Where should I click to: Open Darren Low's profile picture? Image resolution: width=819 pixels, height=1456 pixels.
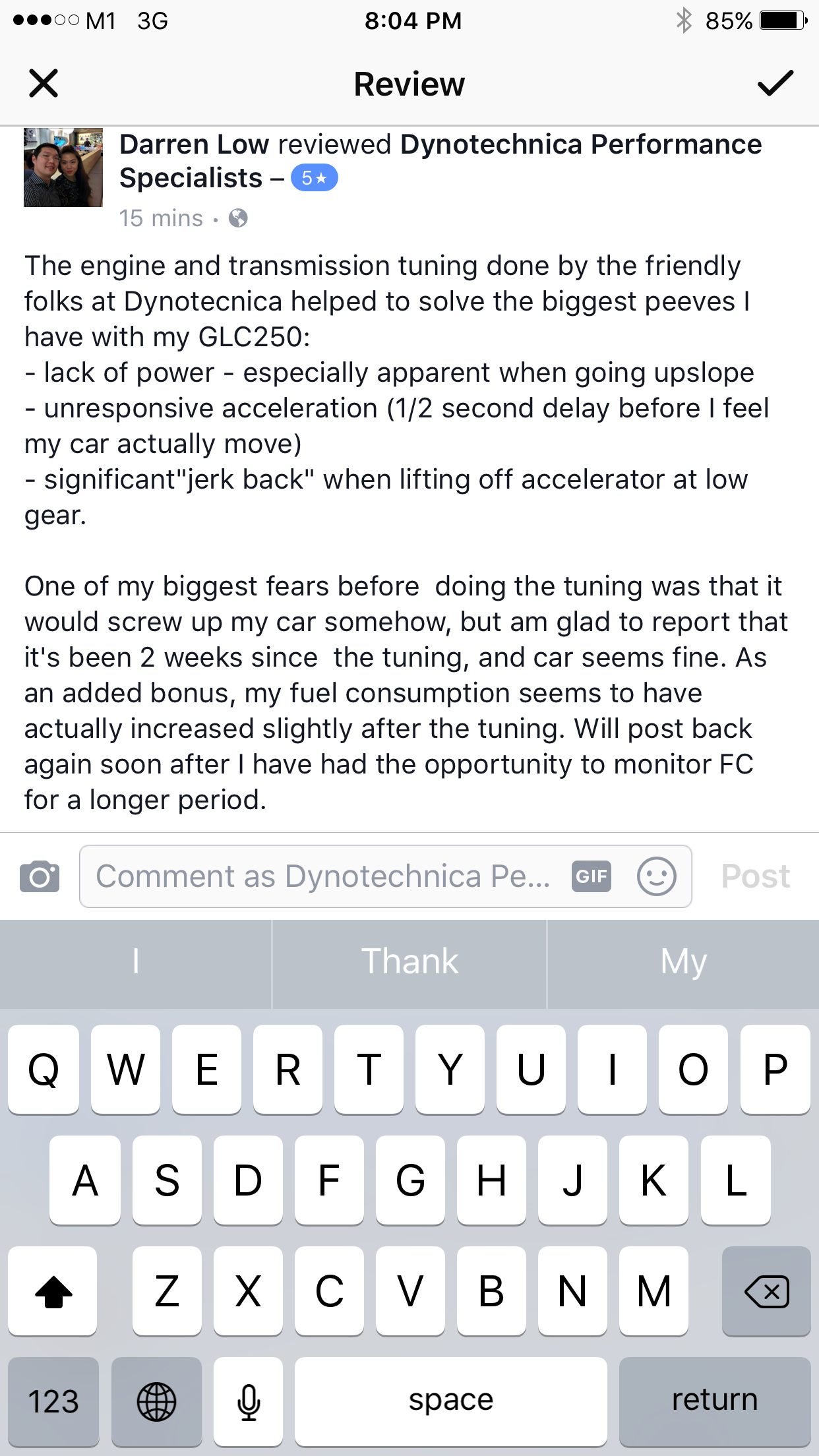[63, 167]
